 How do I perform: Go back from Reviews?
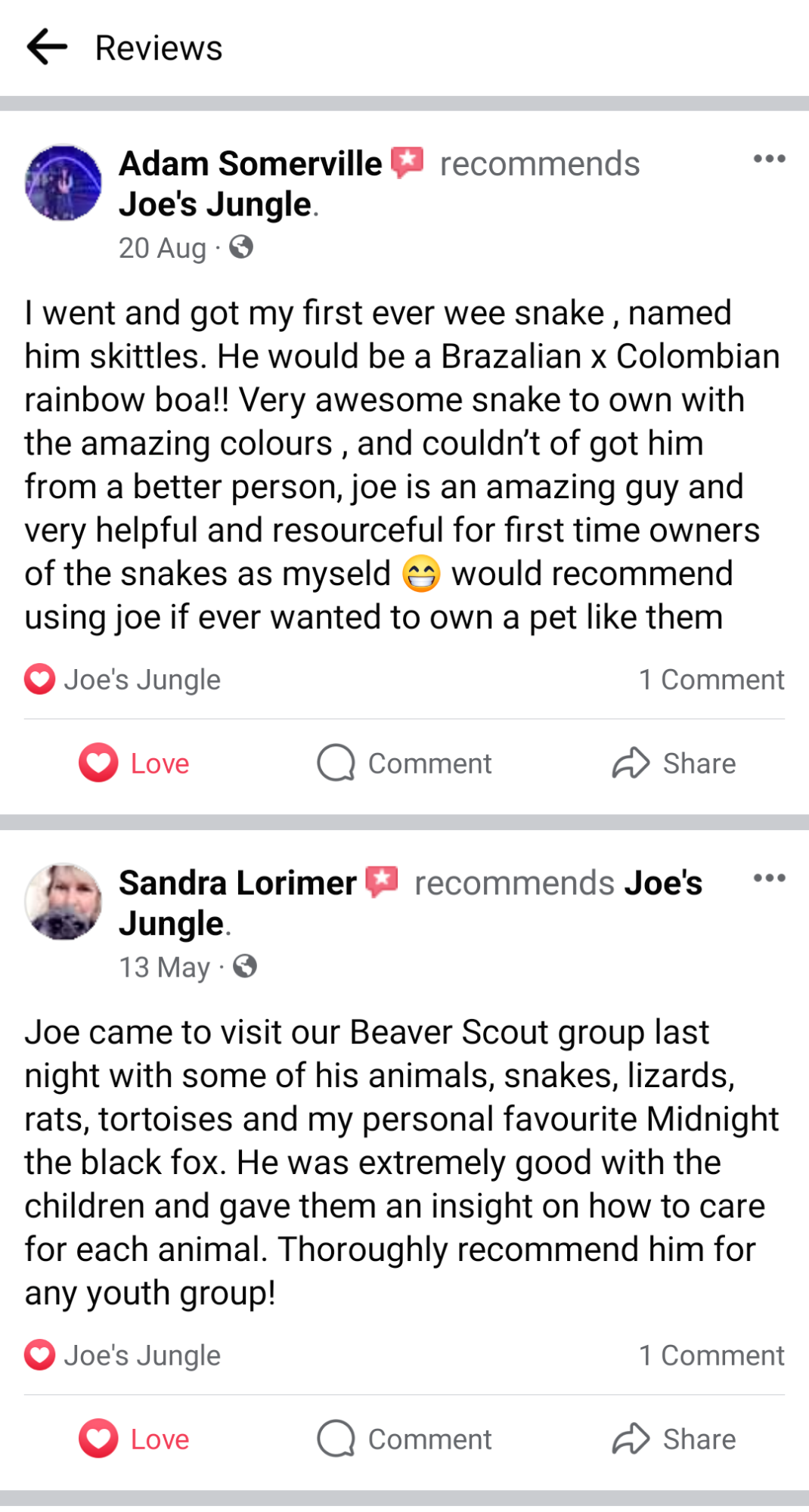click(47, 48)
